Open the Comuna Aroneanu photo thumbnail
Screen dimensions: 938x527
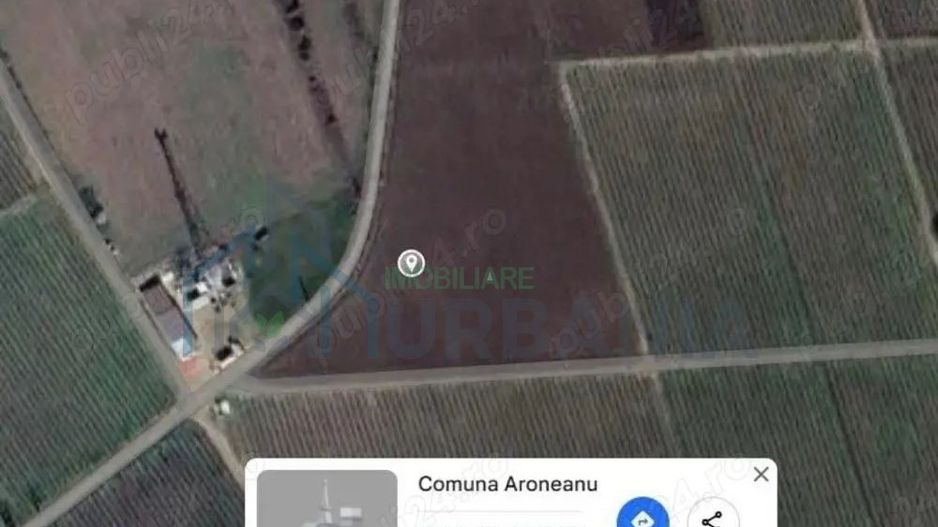327,500
